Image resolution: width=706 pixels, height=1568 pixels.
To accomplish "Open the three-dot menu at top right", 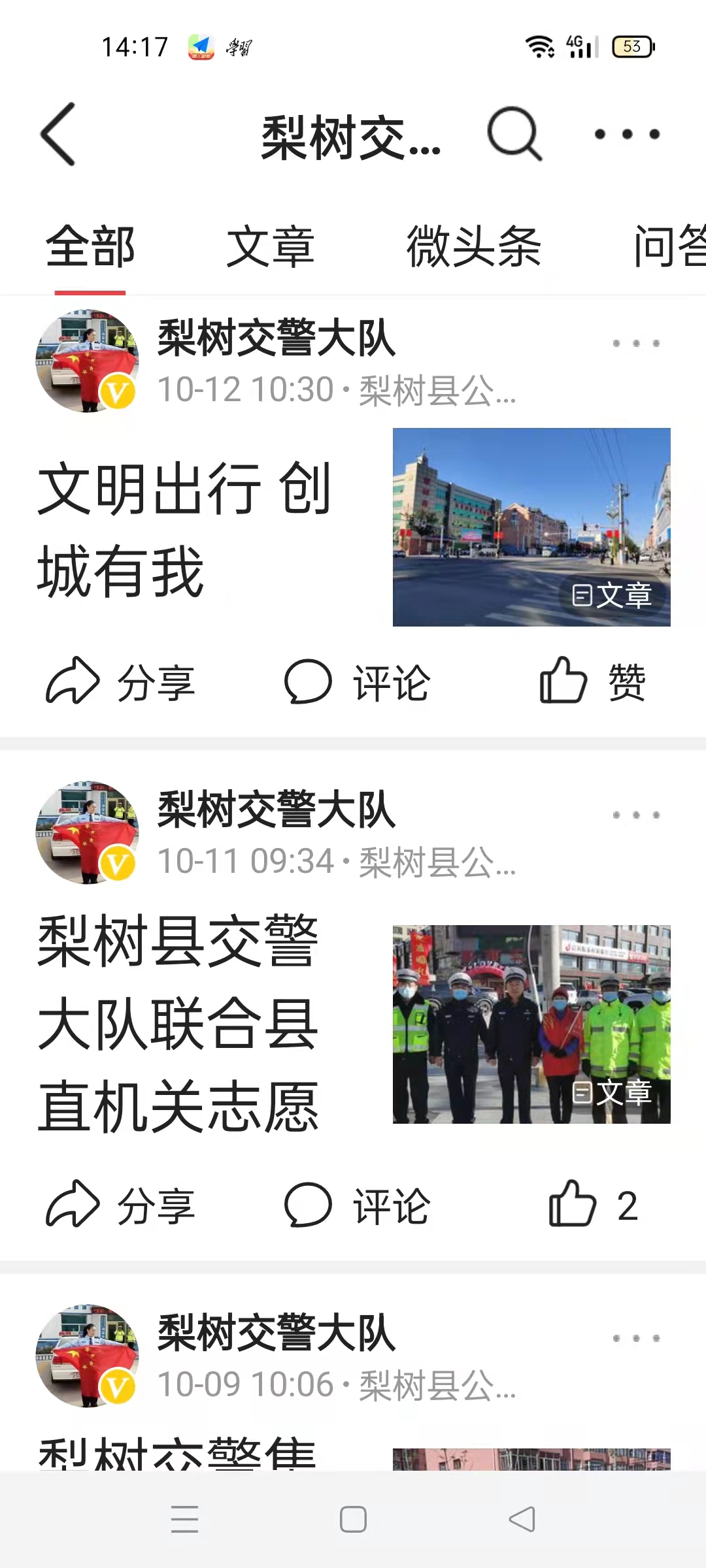I will click(626, 134).
